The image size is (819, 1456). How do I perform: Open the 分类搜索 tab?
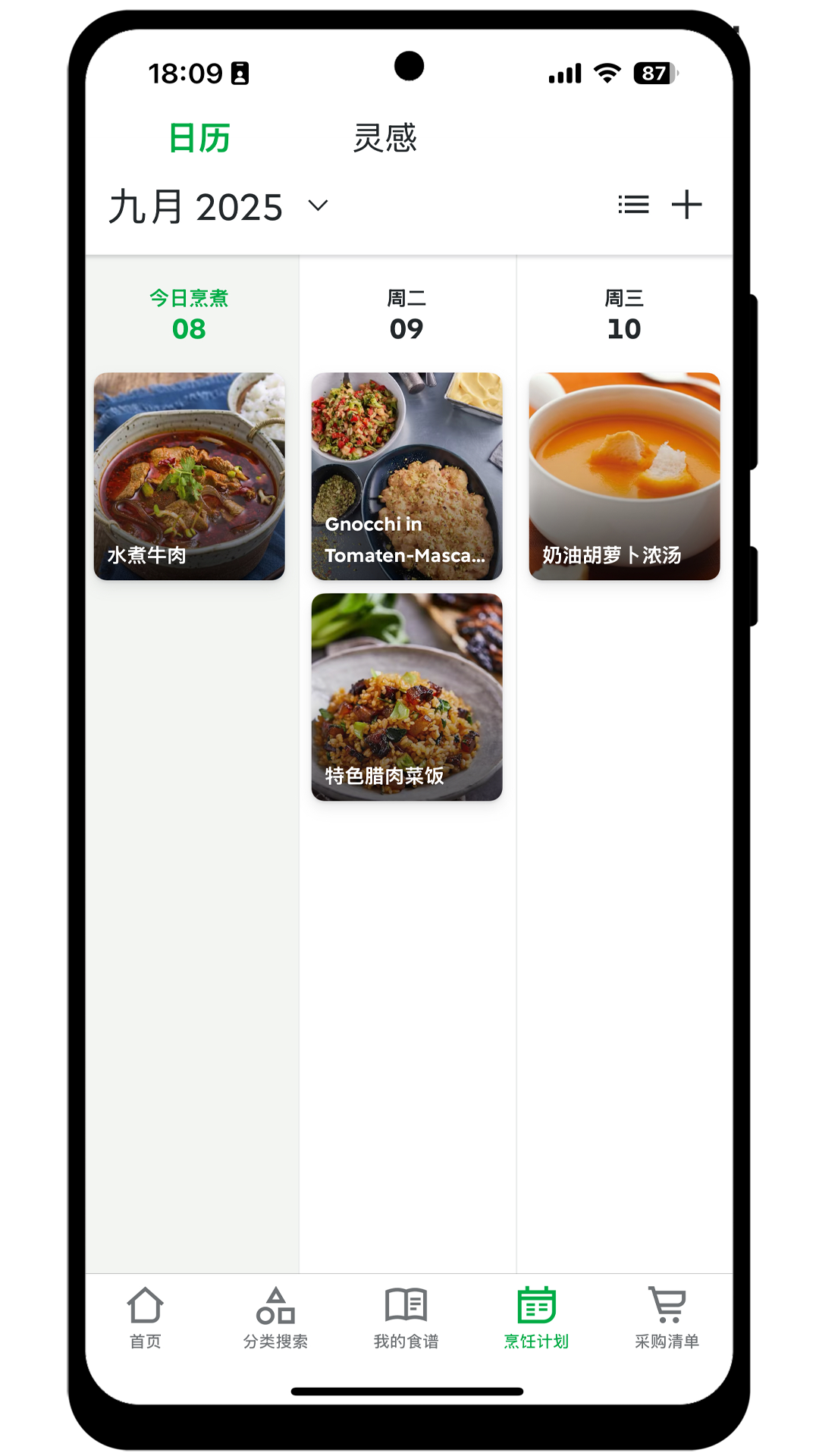click(275, 1318)
